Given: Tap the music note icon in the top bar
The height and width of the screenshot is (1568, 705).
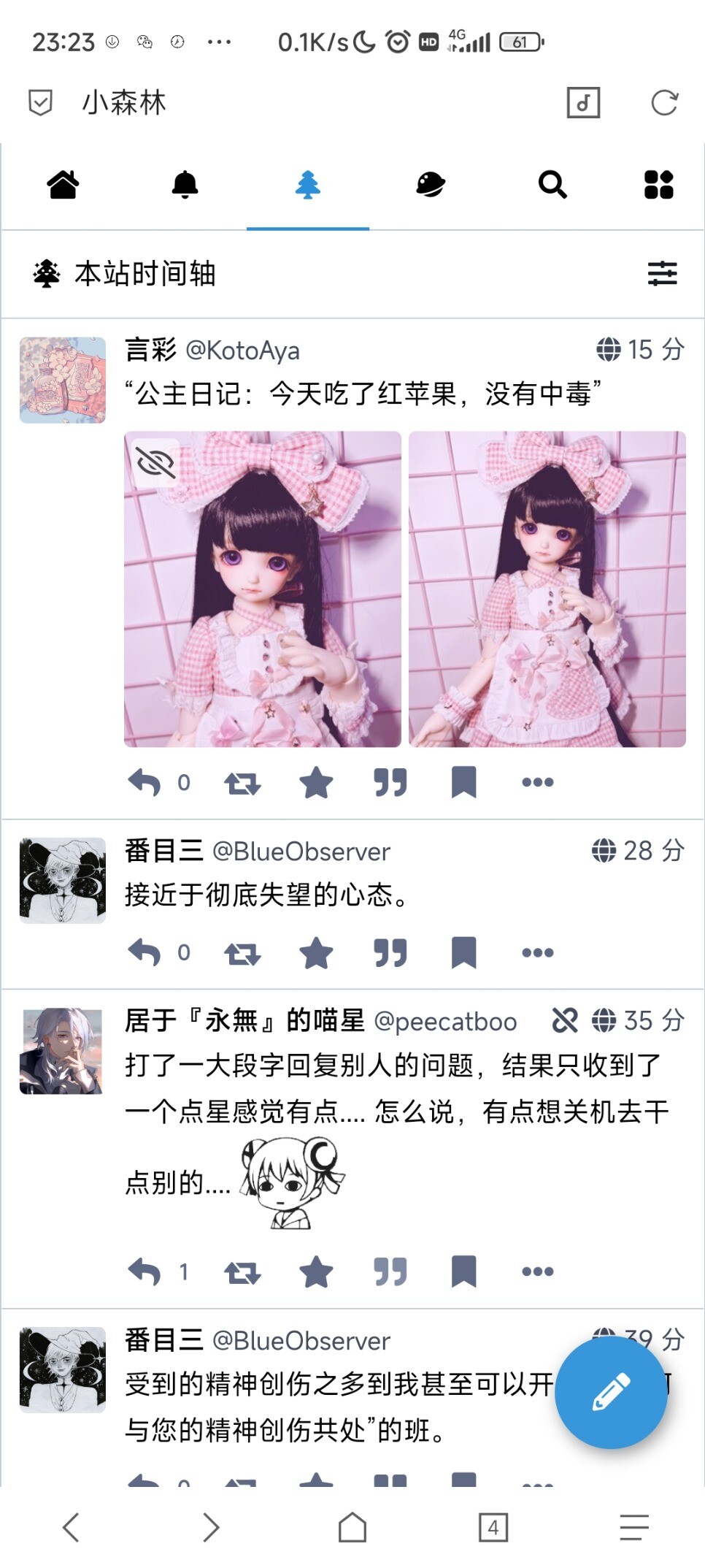Looking at the screenshot, I should [x=583, y=103].
